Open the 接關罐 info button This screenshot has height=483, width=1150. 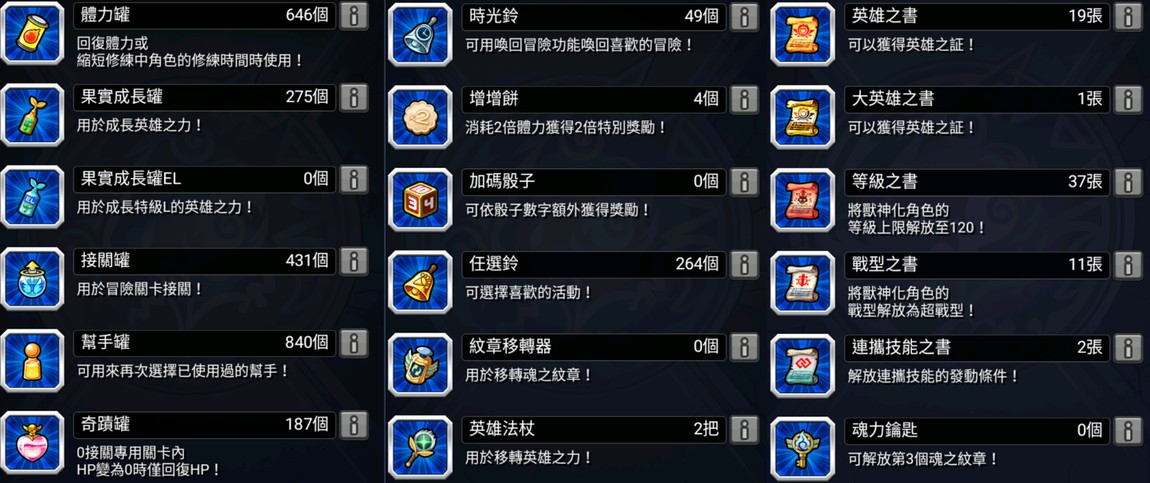[x=353, y=261]
